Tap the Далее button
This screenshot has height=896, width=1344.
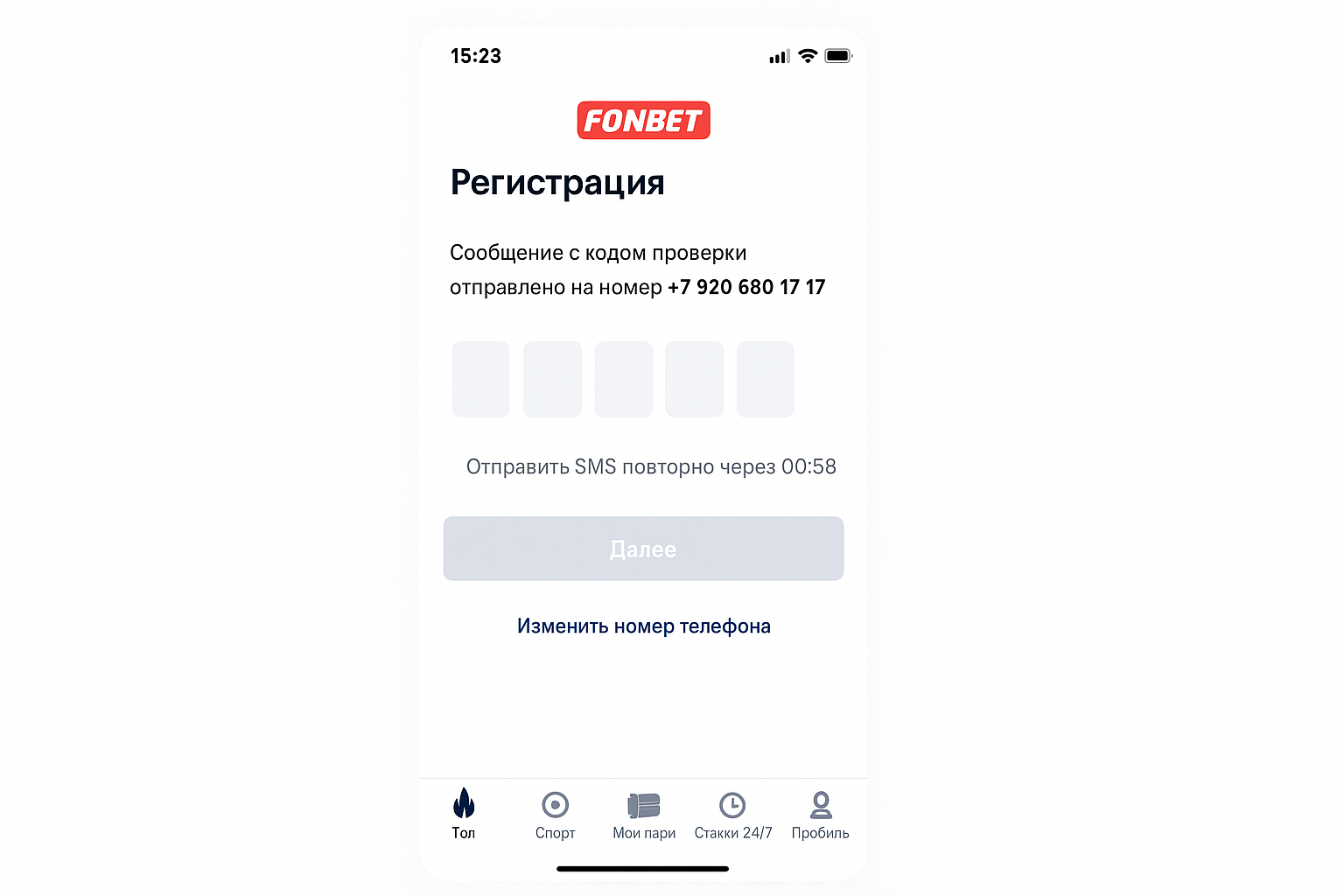click(x=643, y=549)
